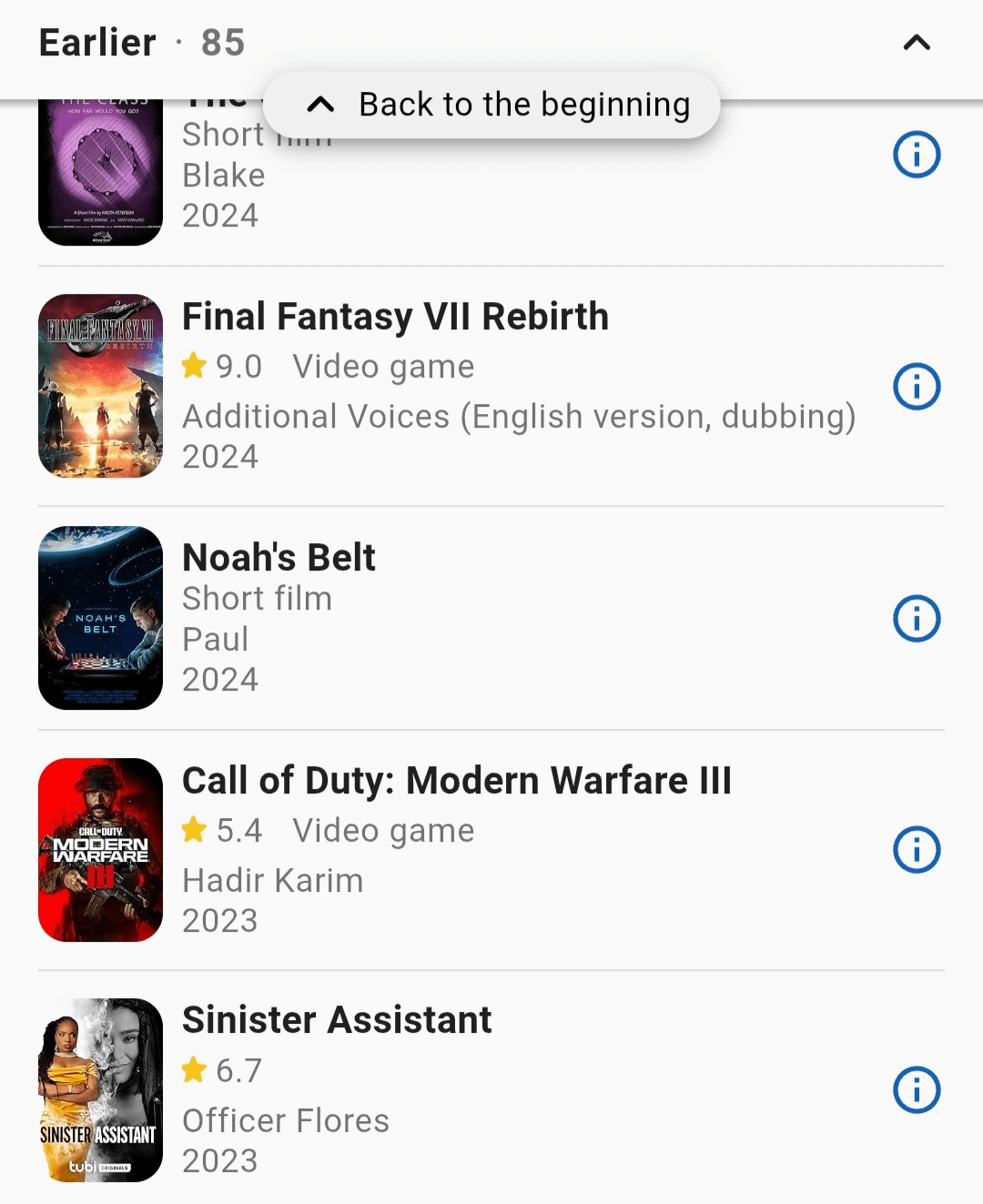
Task: Show info for Noah's Belt
Action: [x=916, y=619]
